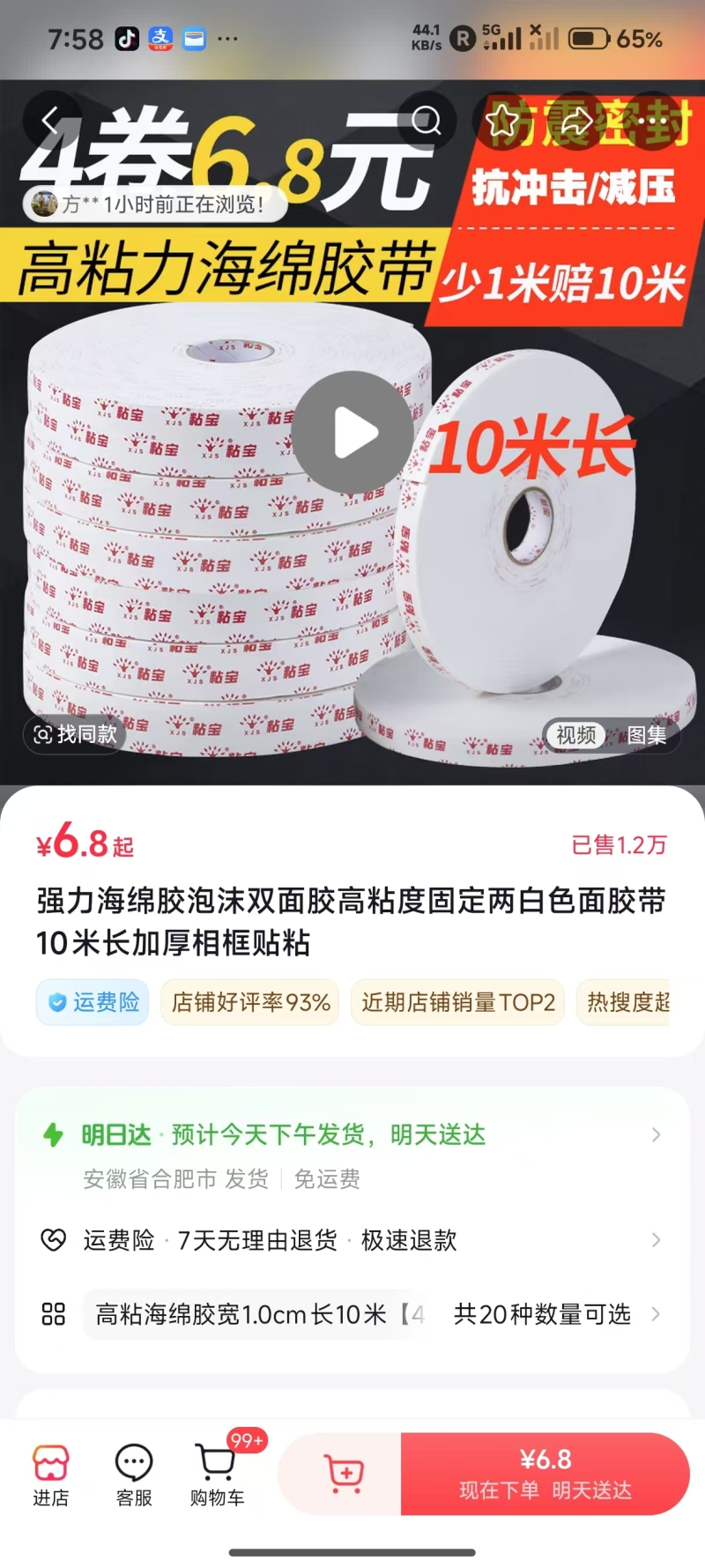Add the item to cart

click(342, 1474)
